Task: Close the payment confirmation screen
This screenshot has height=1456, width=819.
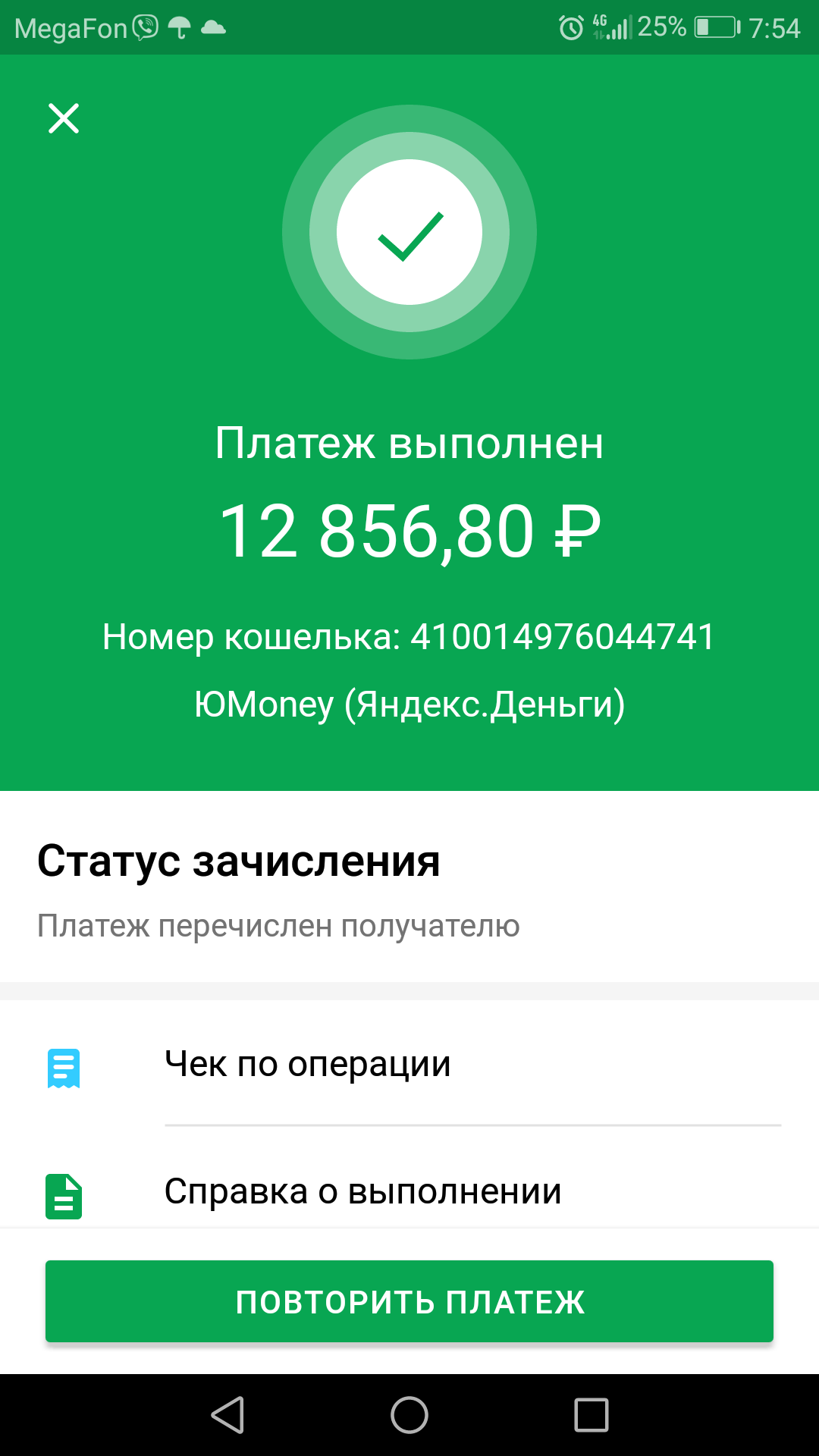Action: tap(64, 118)
